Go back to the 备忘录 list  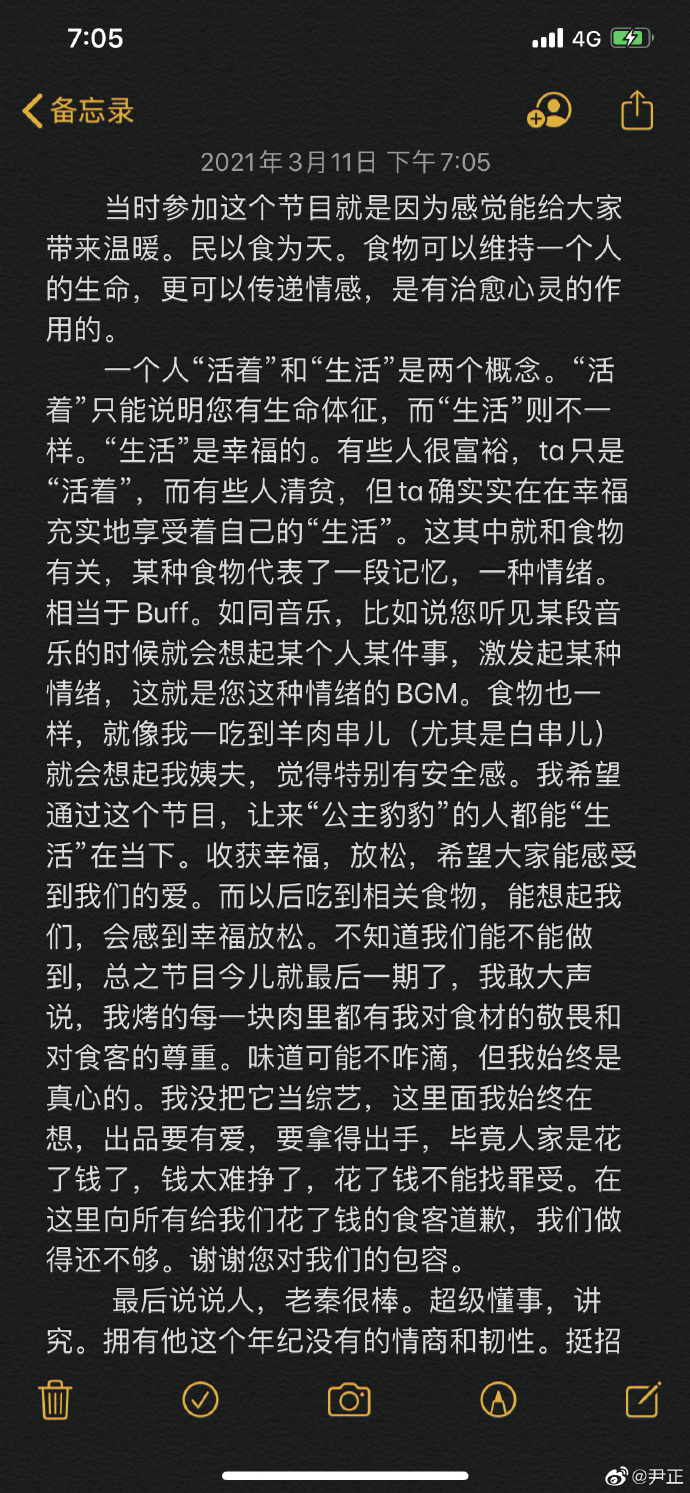pyautogui.click(x=78, y=110)
